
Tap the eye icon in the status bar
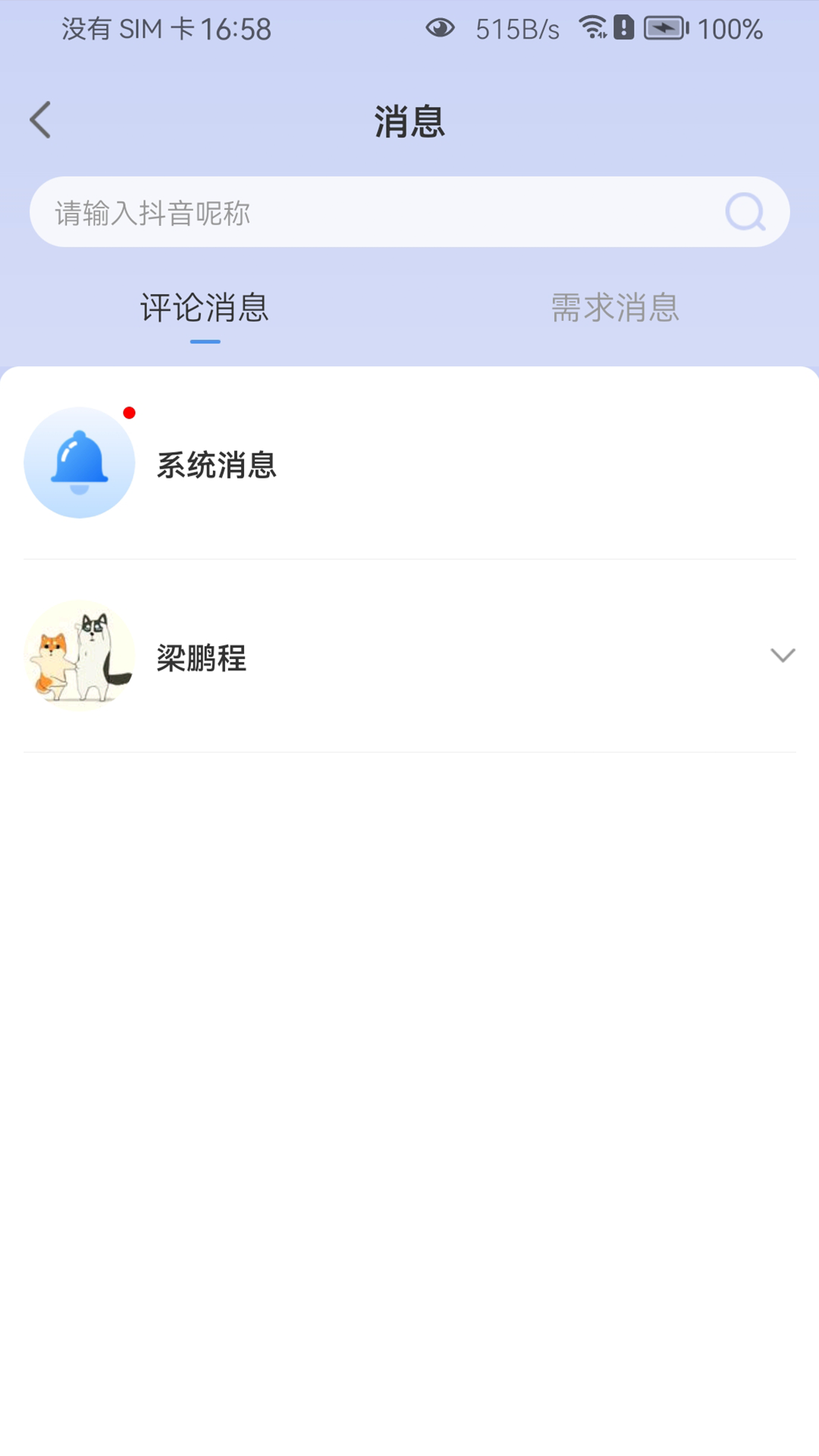tap(441, 29)
